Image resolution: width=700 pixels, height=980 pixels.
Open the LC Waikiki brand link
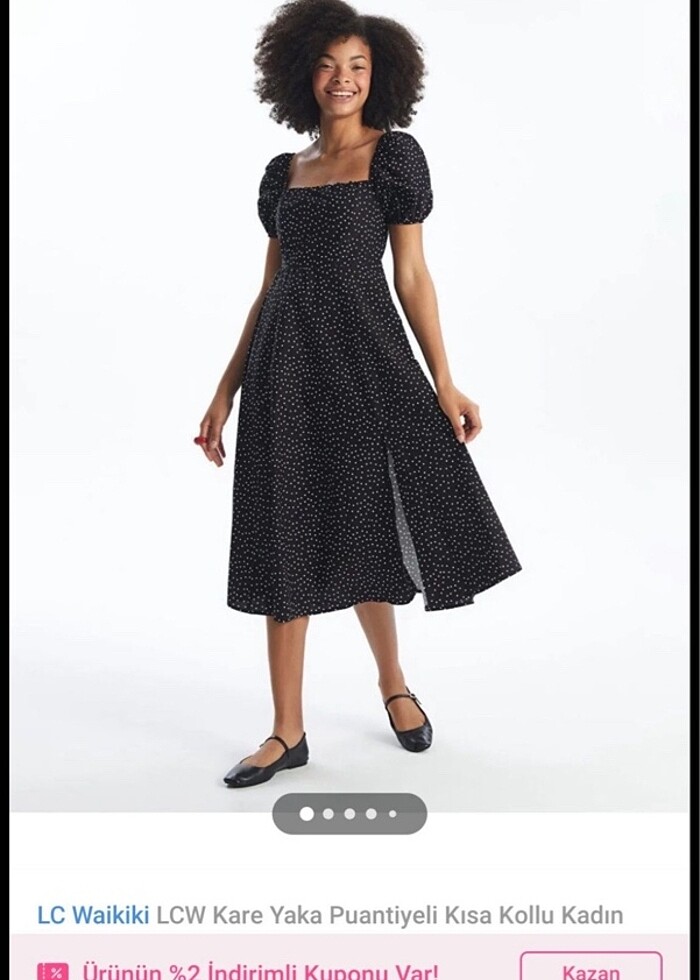[x=92, y=914]
